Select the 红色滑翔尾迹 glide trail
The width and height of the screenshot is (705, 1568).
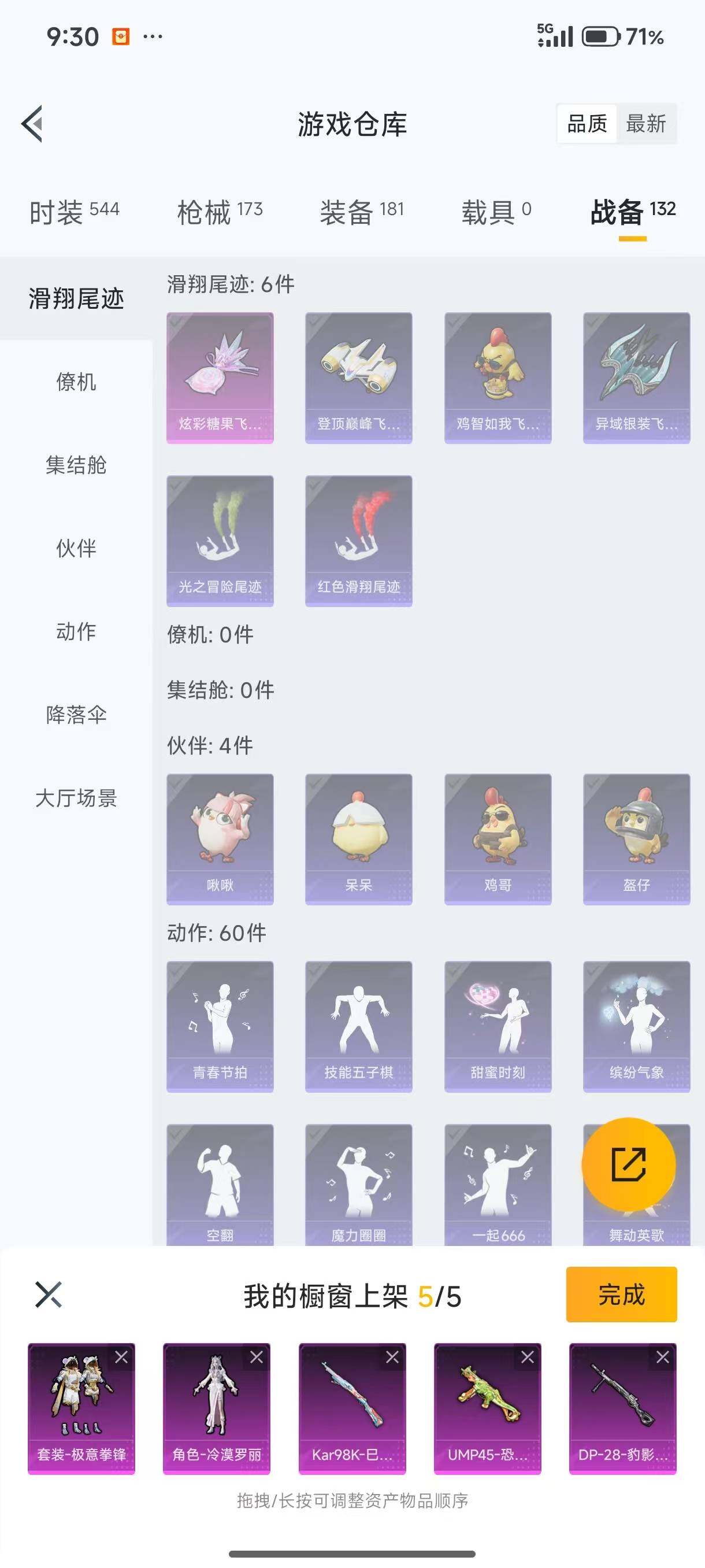coord(359,539)
